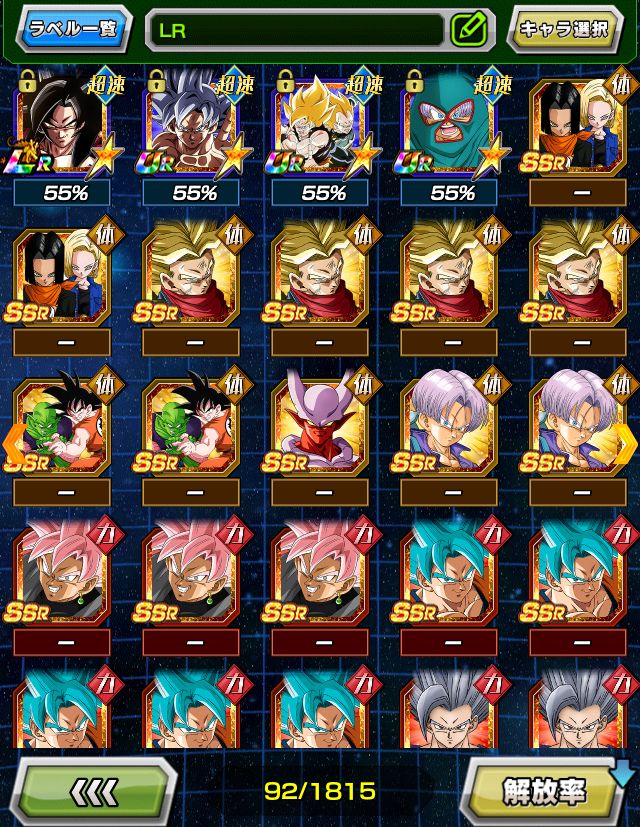Select the red horned demon SSR card
This screenshot has width=640, height=827.
pos(320,423)
